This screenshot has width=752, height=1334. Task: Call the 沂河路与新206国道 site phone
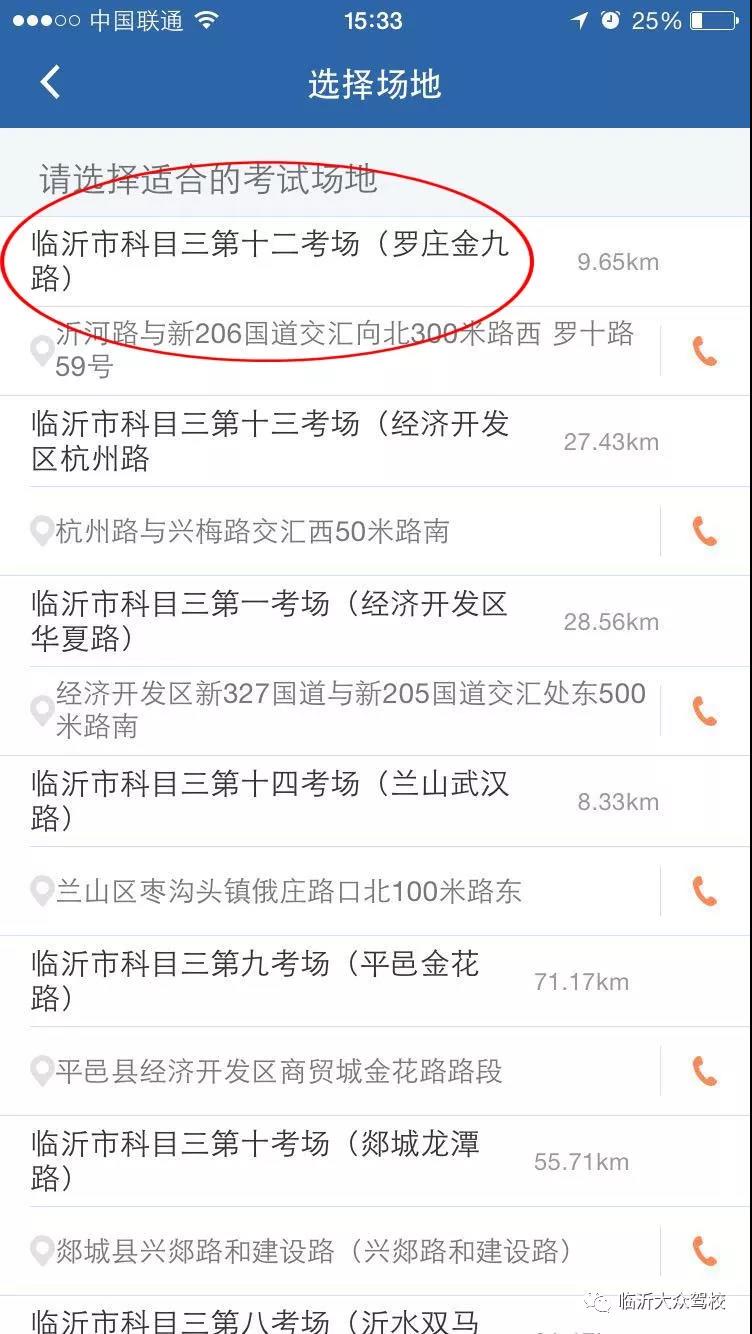point(705,351)
